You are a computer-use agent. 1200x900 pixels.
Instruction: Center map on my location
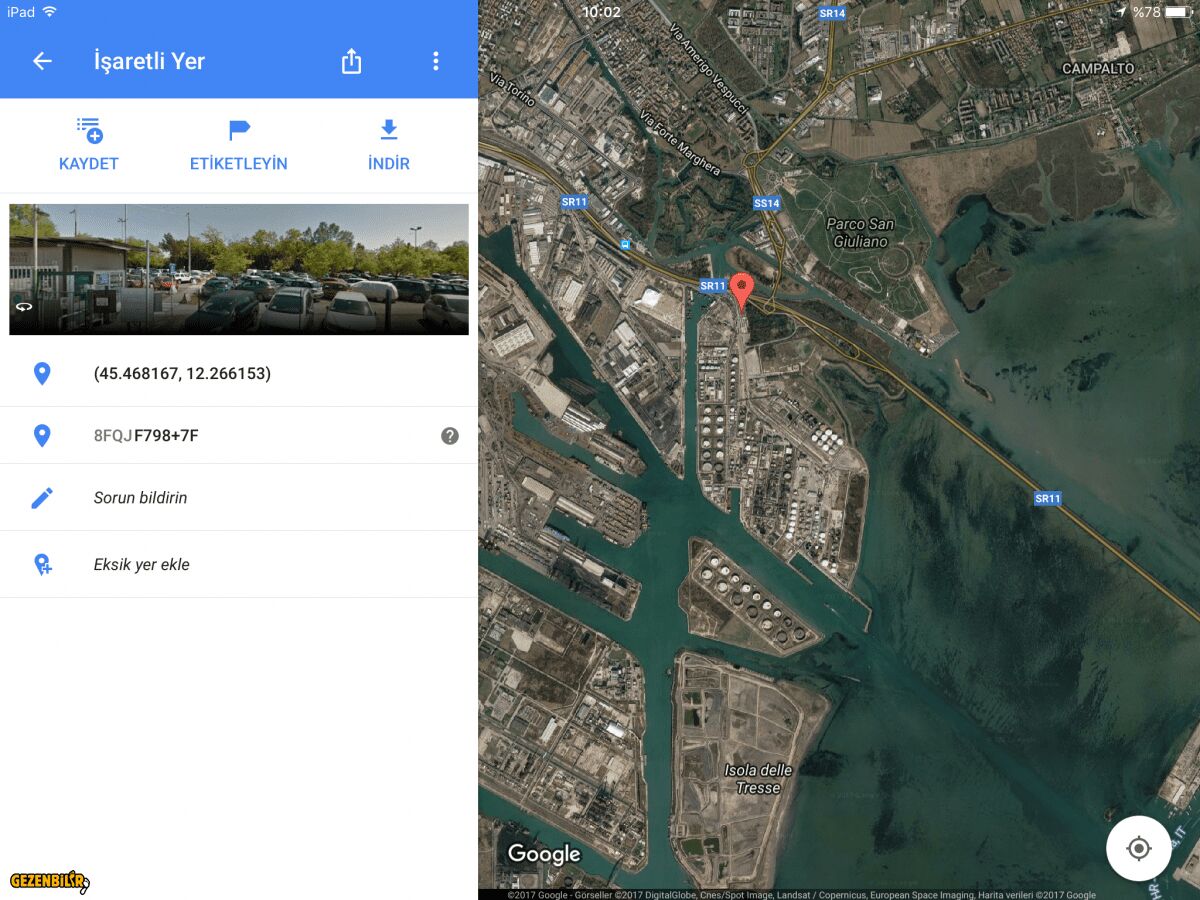click(1138, 848)
